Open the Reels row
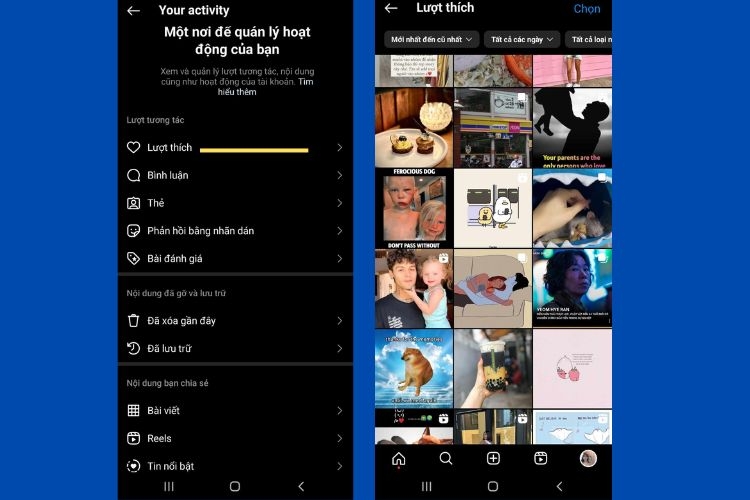Image resolution: width=750 pixels, height=500 pixels. [x=234, y=438]
